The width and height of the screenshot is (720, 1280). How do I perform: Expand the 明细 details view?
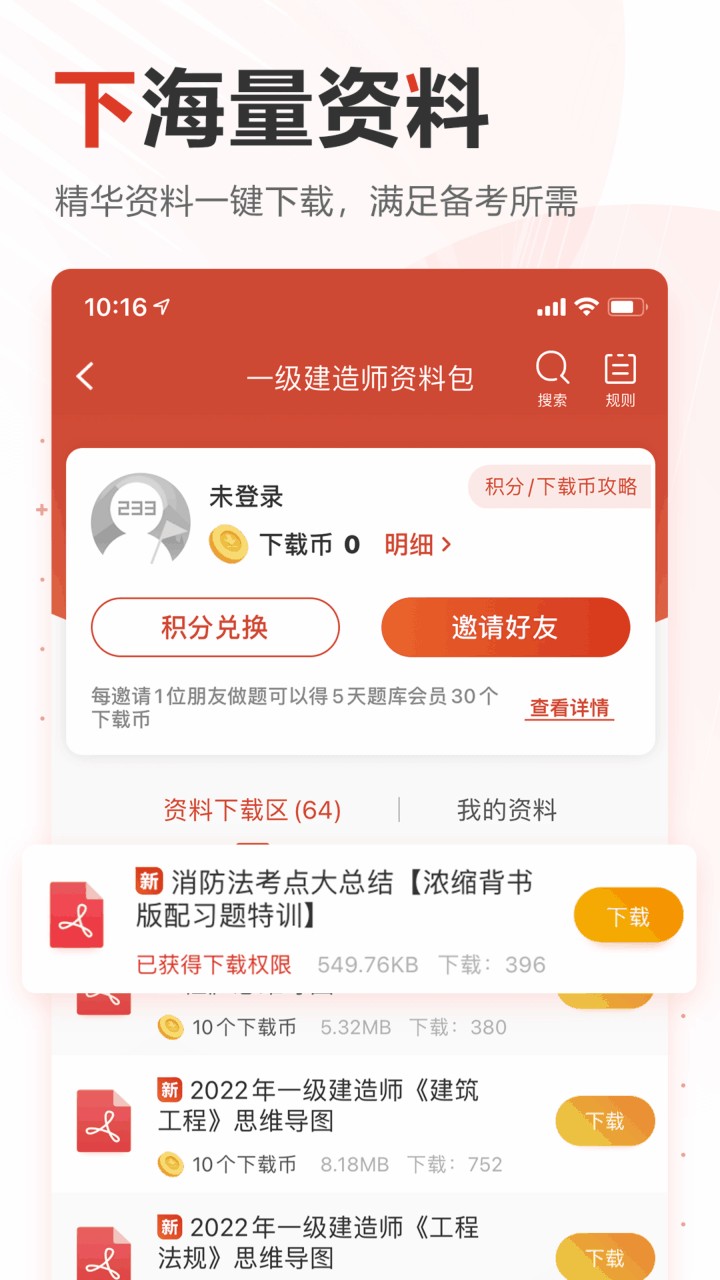[x=411, y=545]
